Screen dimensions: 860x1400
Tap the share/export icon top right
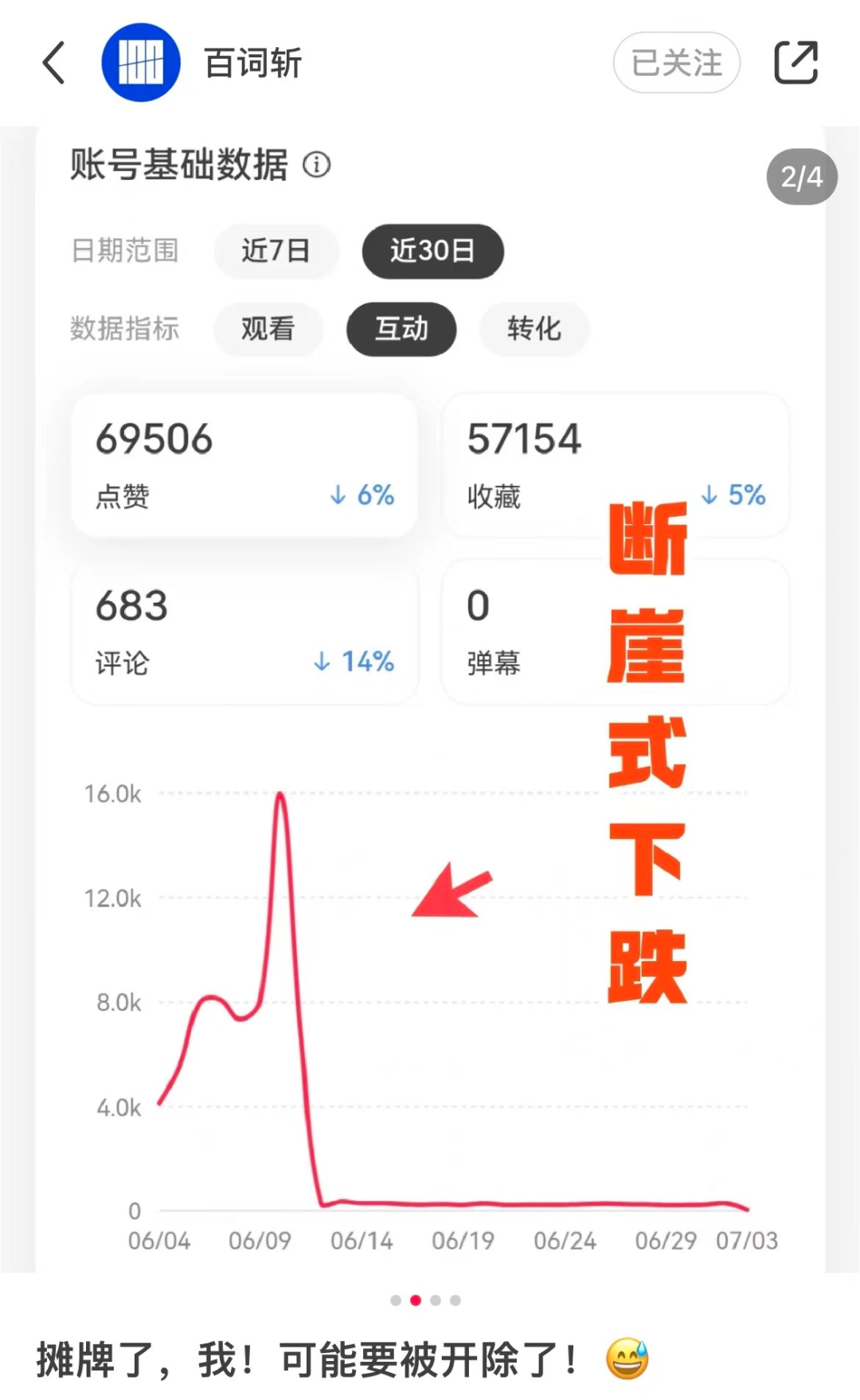pos(795,61)
